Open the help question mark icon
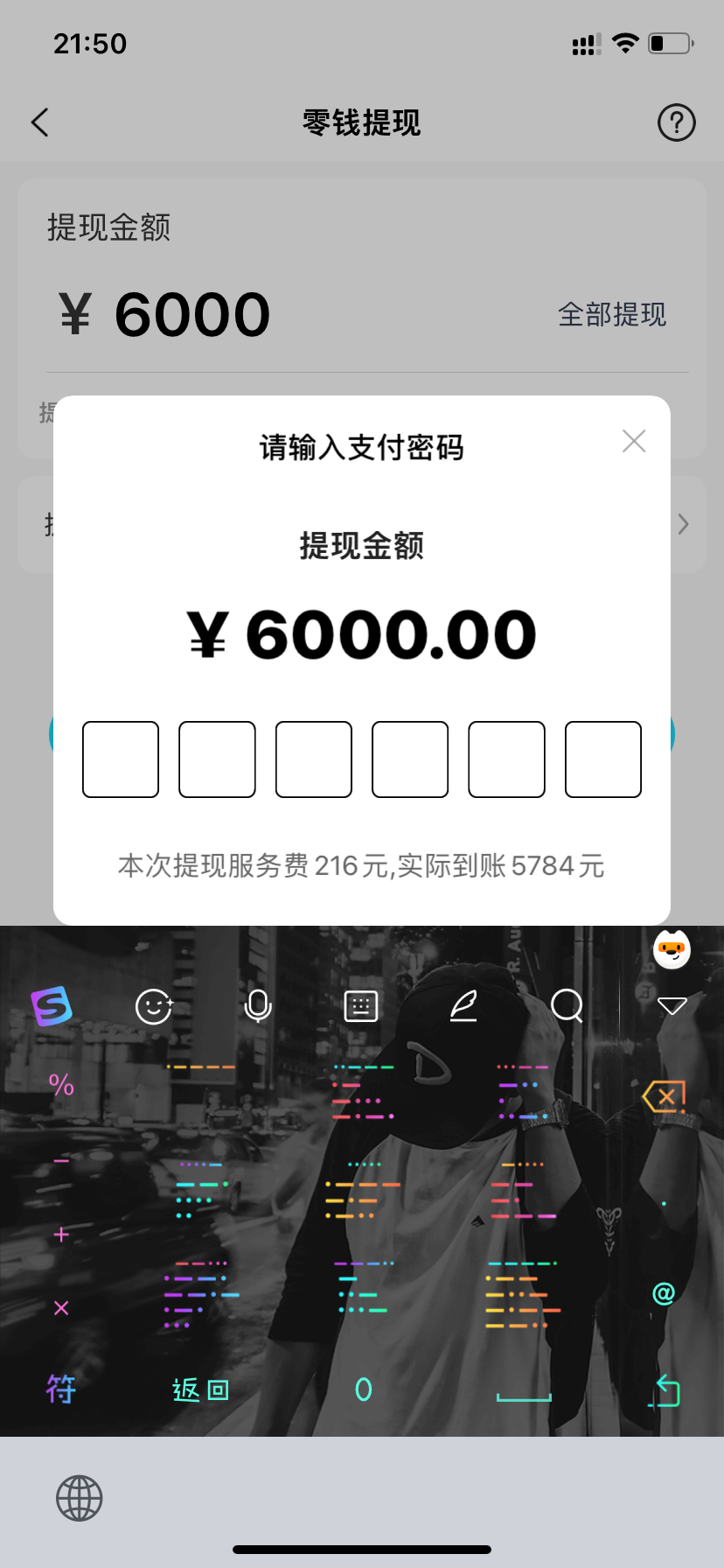 pos(676,122)
